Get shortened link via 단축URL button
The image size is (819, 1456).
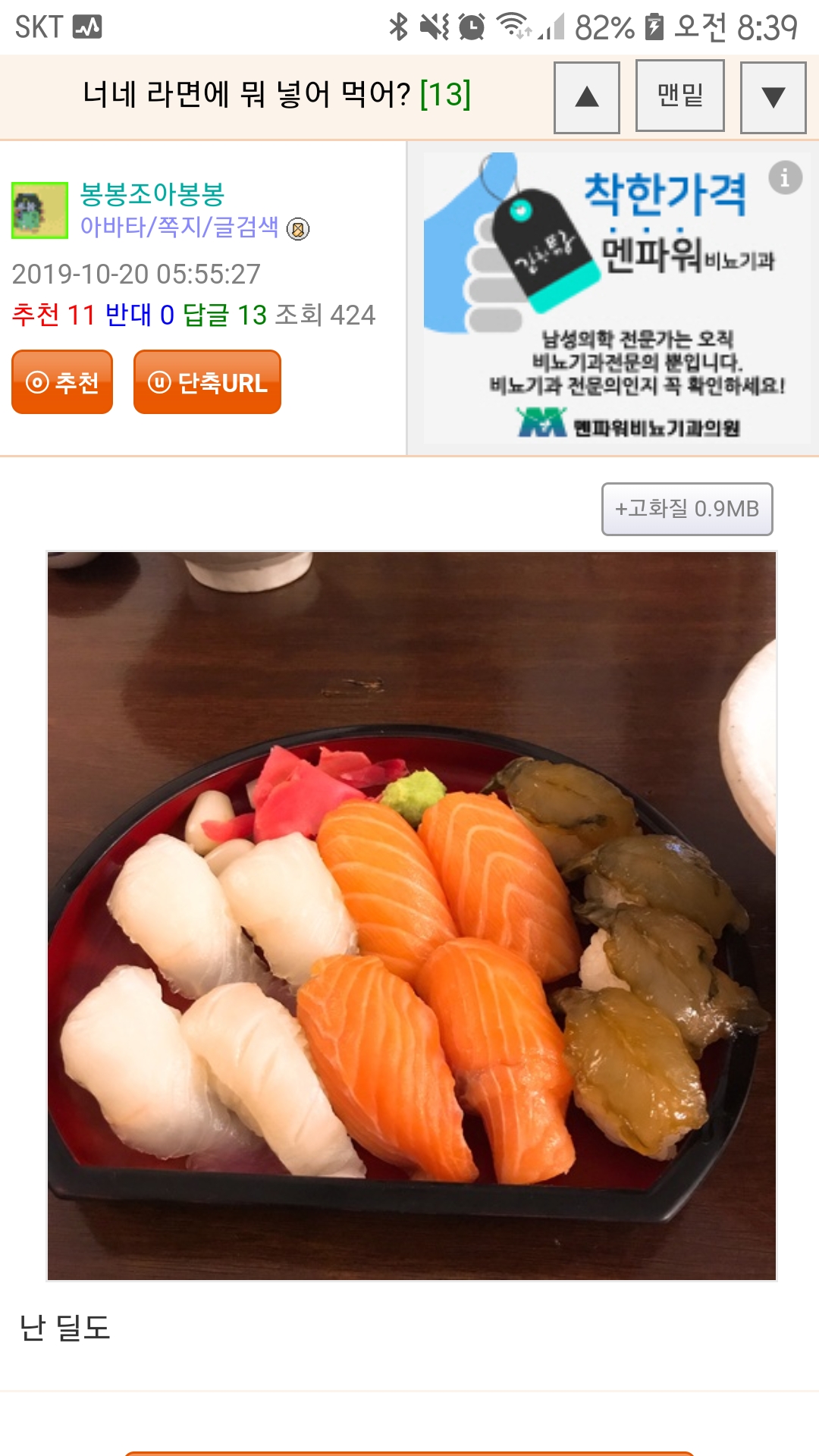point(207,382)
